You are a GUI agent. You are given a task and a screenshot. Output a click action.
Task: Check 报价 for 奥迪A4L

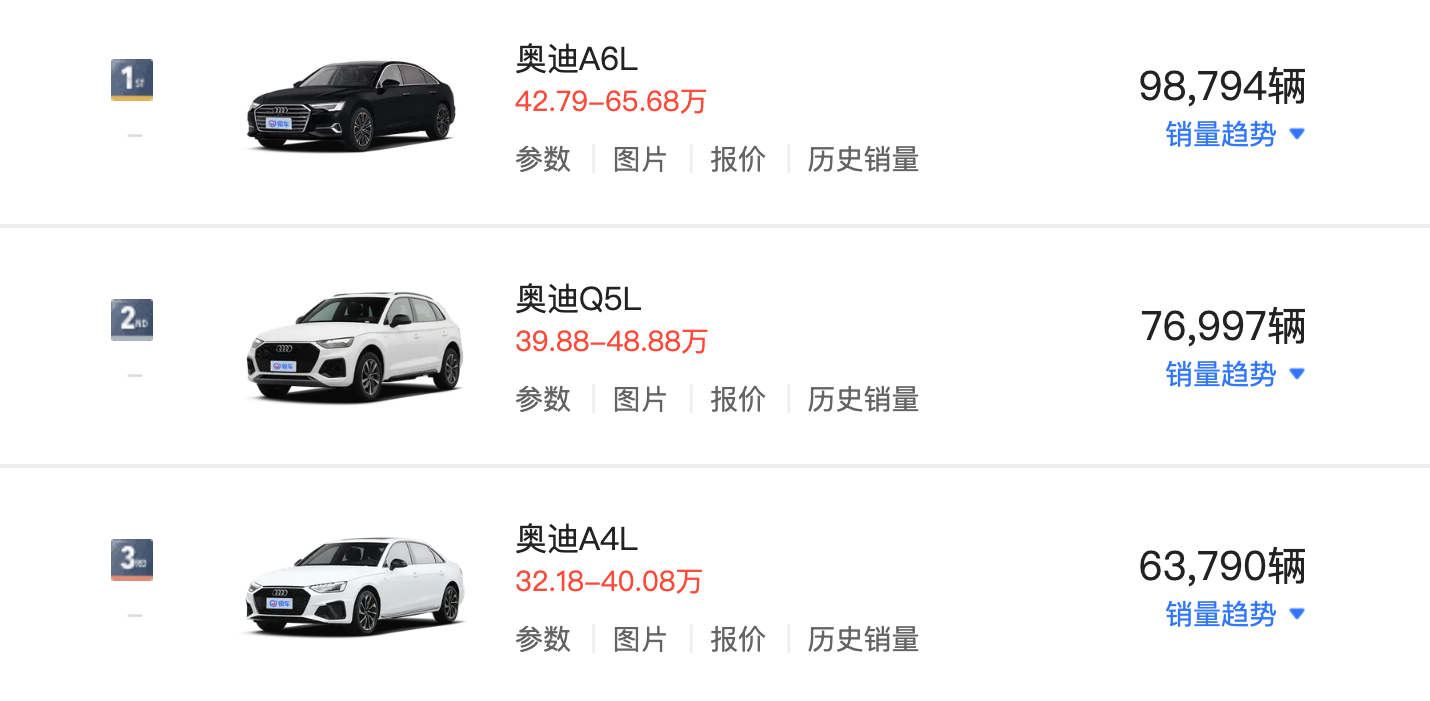tap(738, 639)
